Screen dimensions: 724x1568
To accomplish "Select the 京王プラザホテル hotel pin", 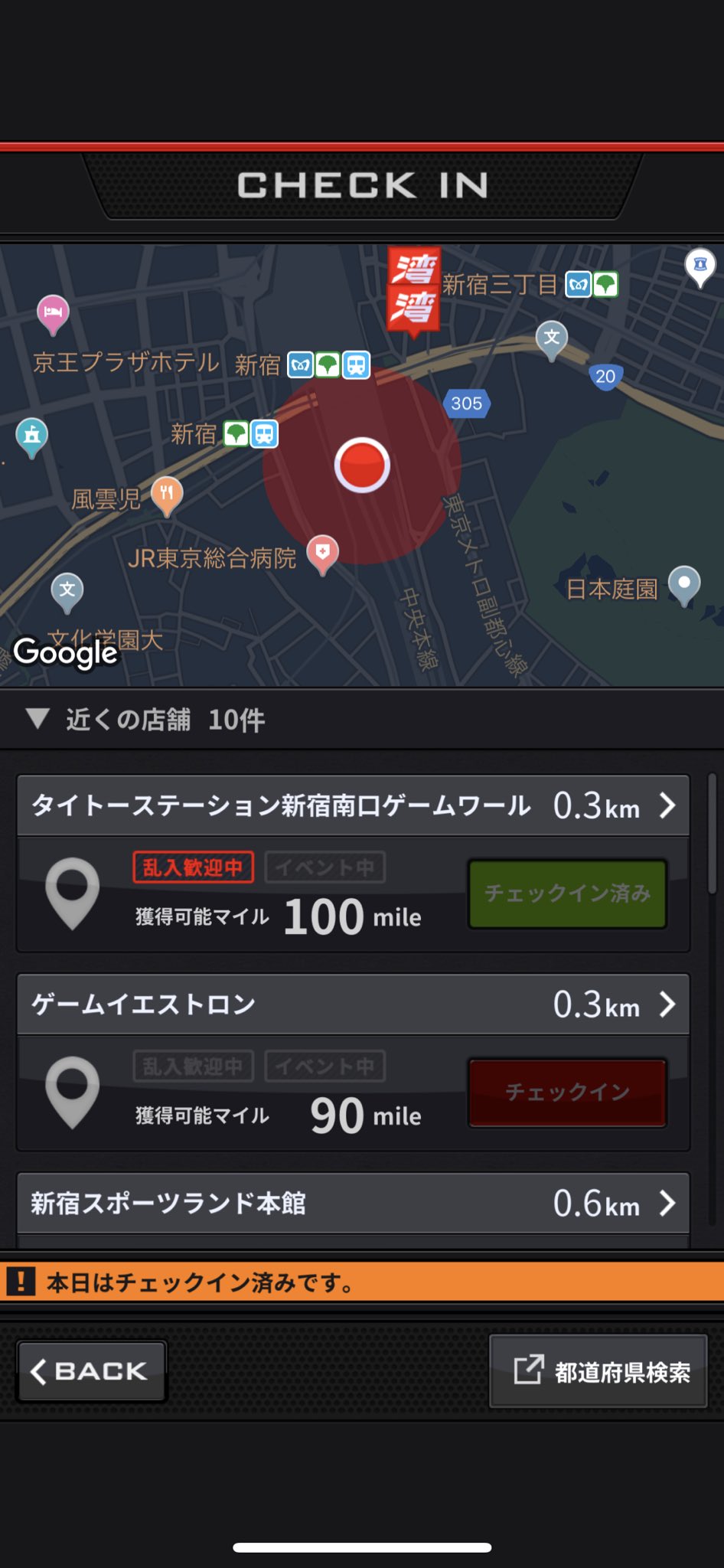I will pos(53,315).
